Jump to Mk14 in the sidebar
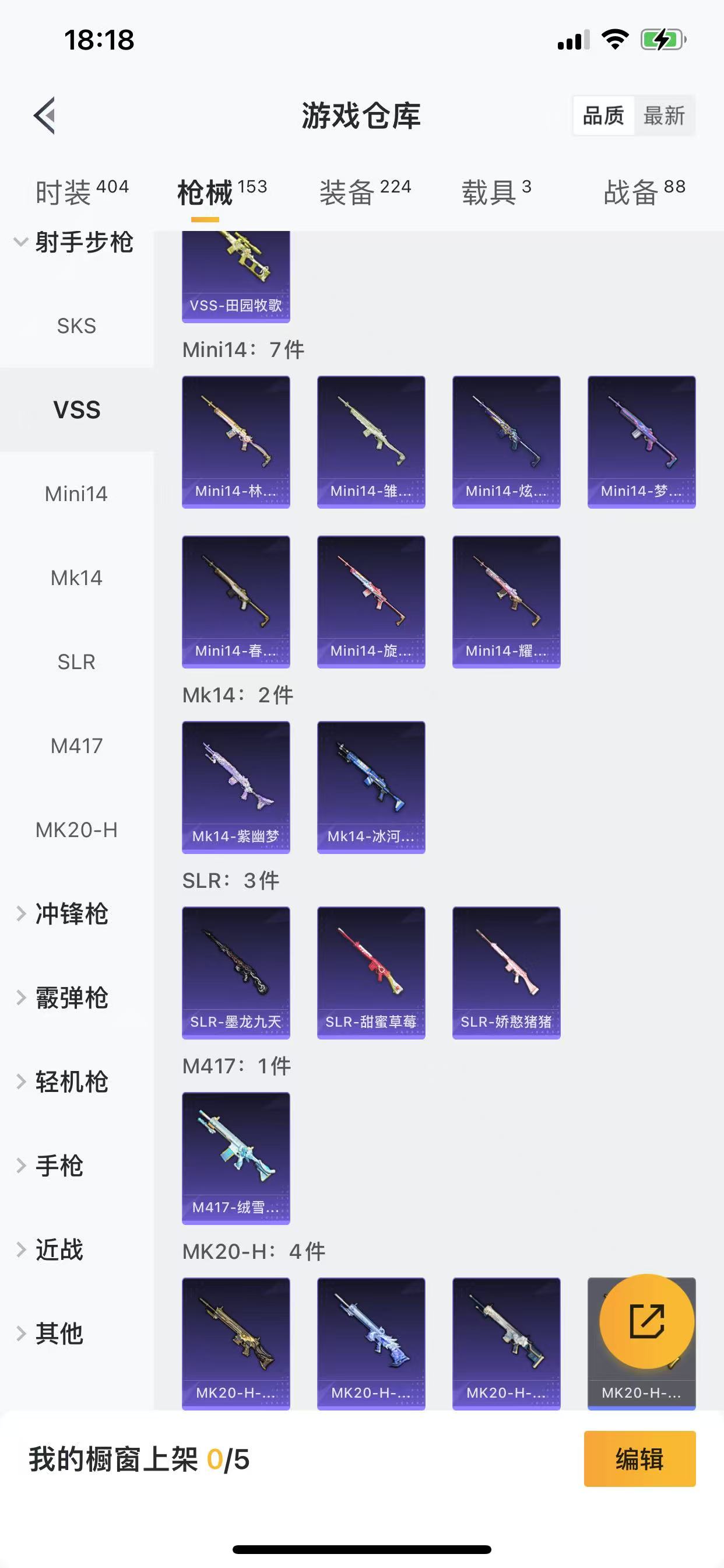724x1568 pixels. click(x=77, y=577)
